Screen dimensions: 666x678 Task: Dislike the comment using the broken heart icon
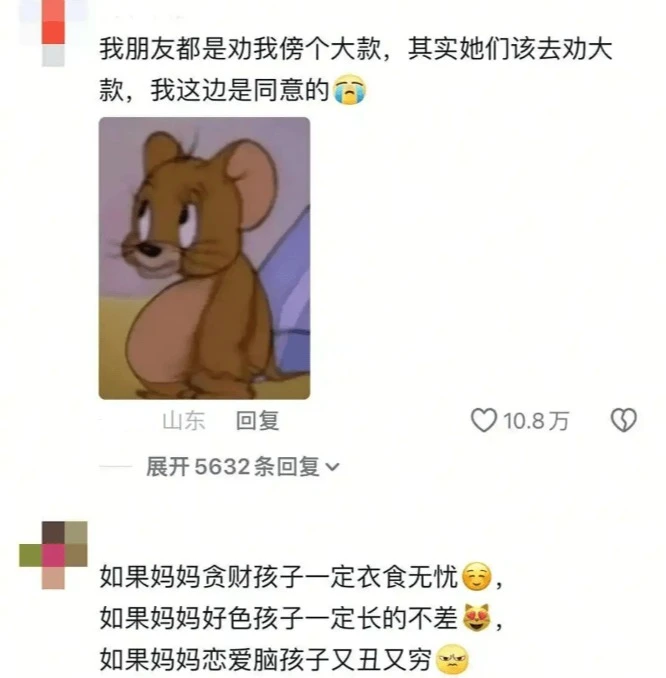click(623, 421)
